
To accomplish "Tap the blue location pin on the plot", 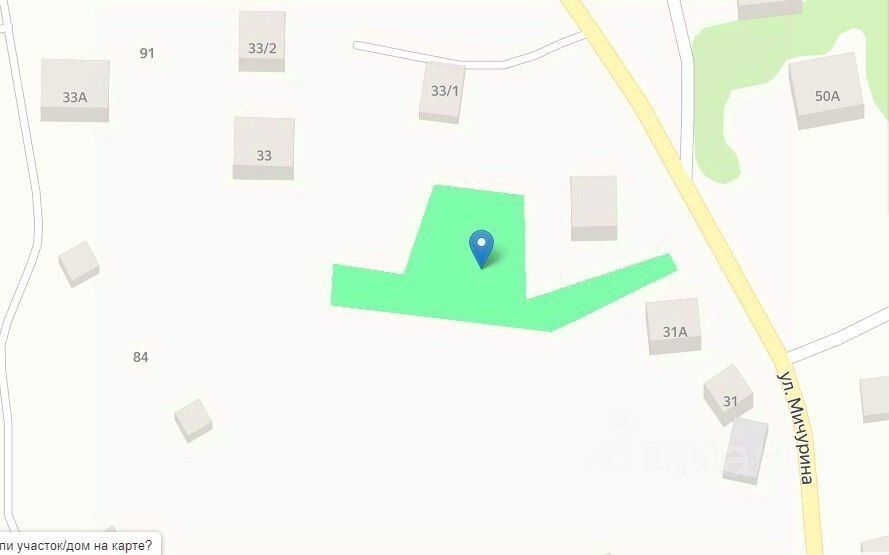I will click(x=481, y=246).
